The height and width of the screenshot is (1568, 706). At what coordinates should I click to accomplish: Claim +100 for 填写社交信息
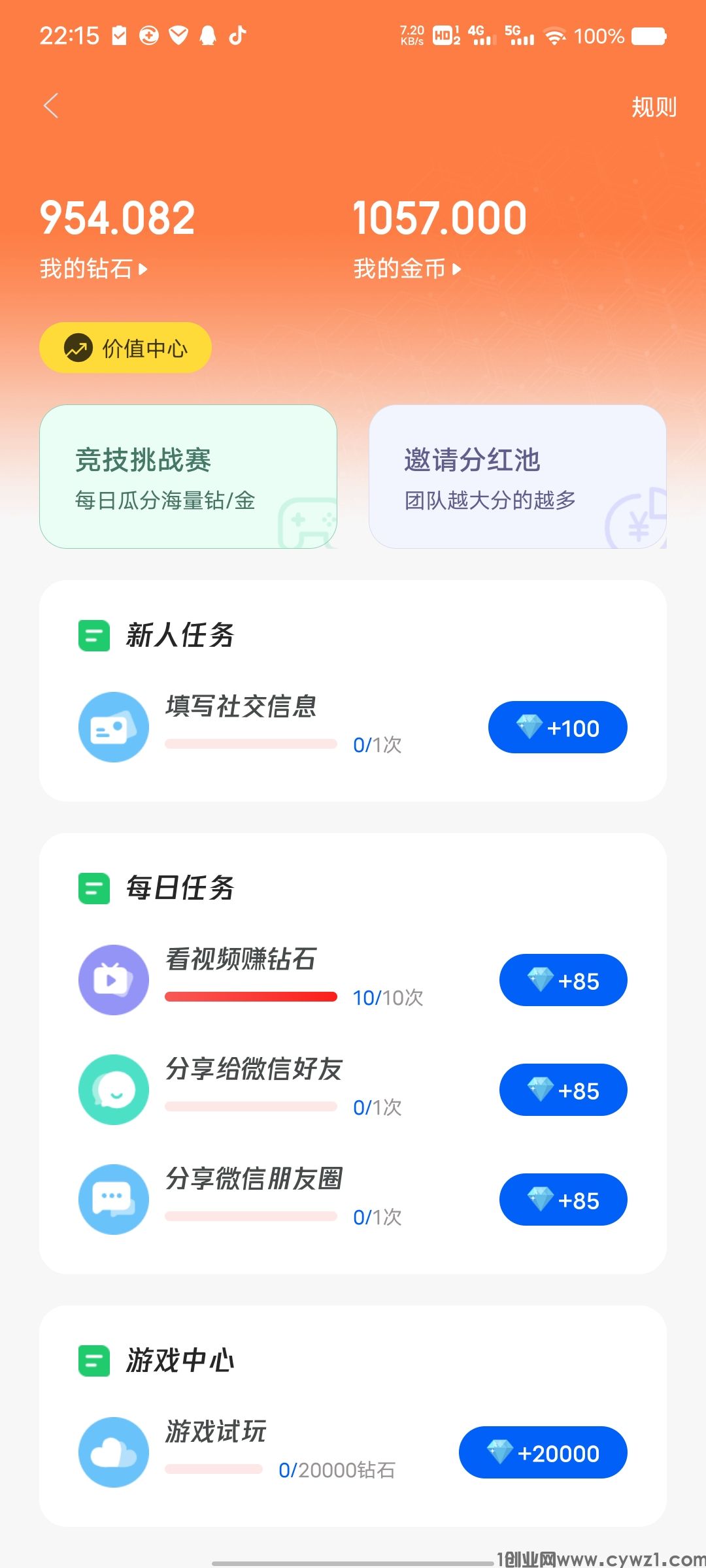[x=558, y=727]
